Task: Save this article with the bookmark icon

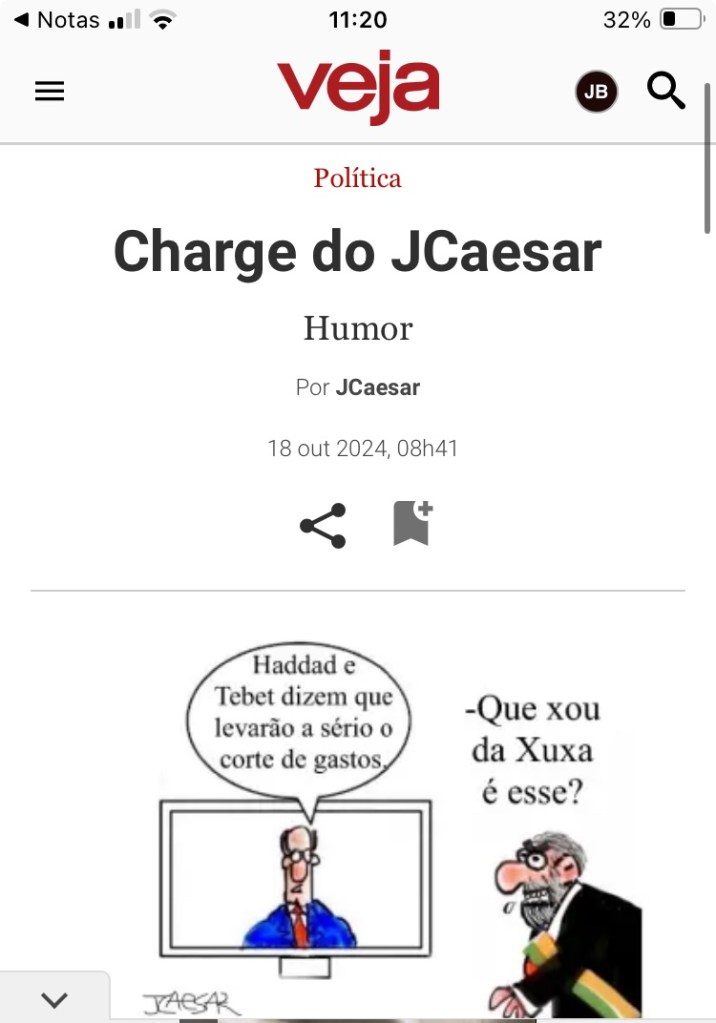Action: [x=411, y=524]
